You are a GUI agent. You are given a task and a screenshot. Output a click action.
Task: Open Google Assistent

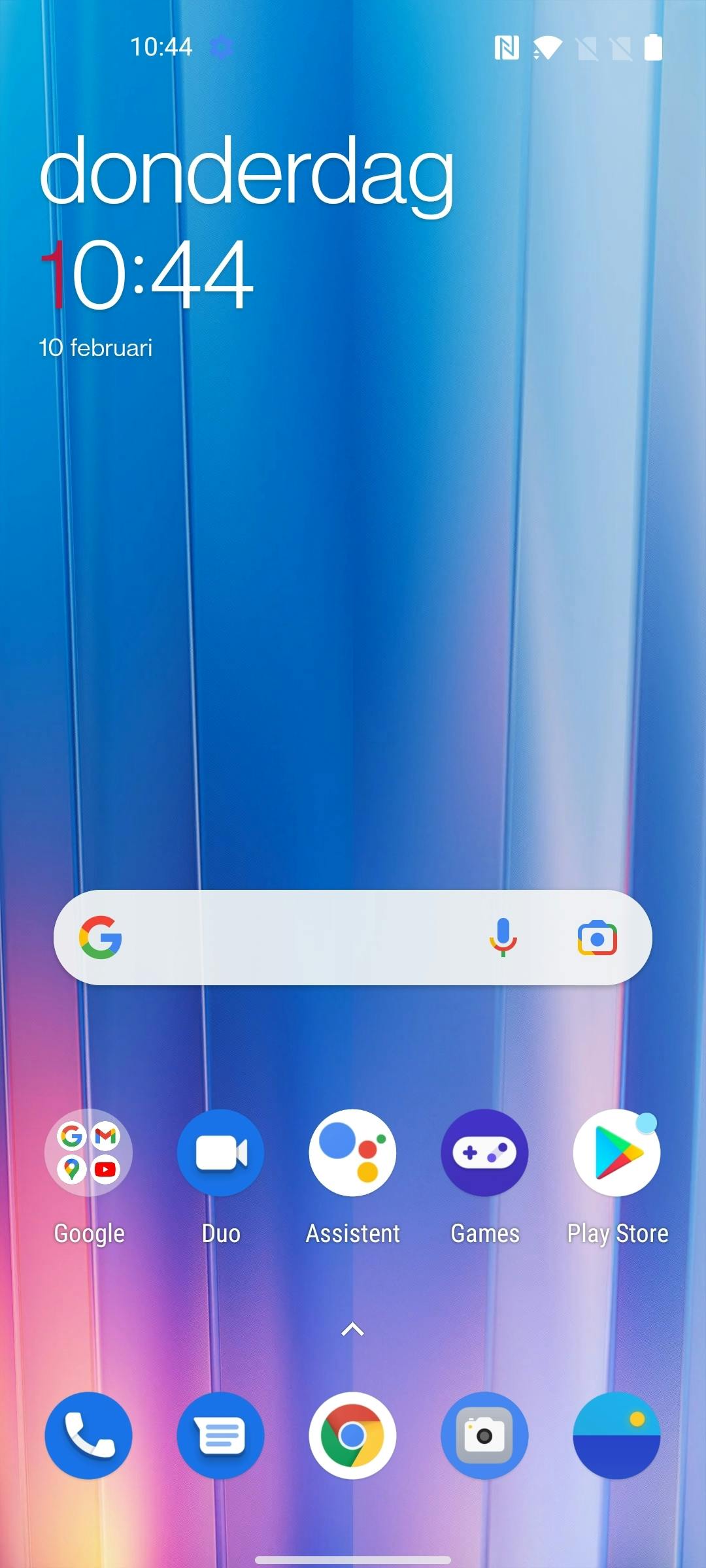(x=353, y=1153)
